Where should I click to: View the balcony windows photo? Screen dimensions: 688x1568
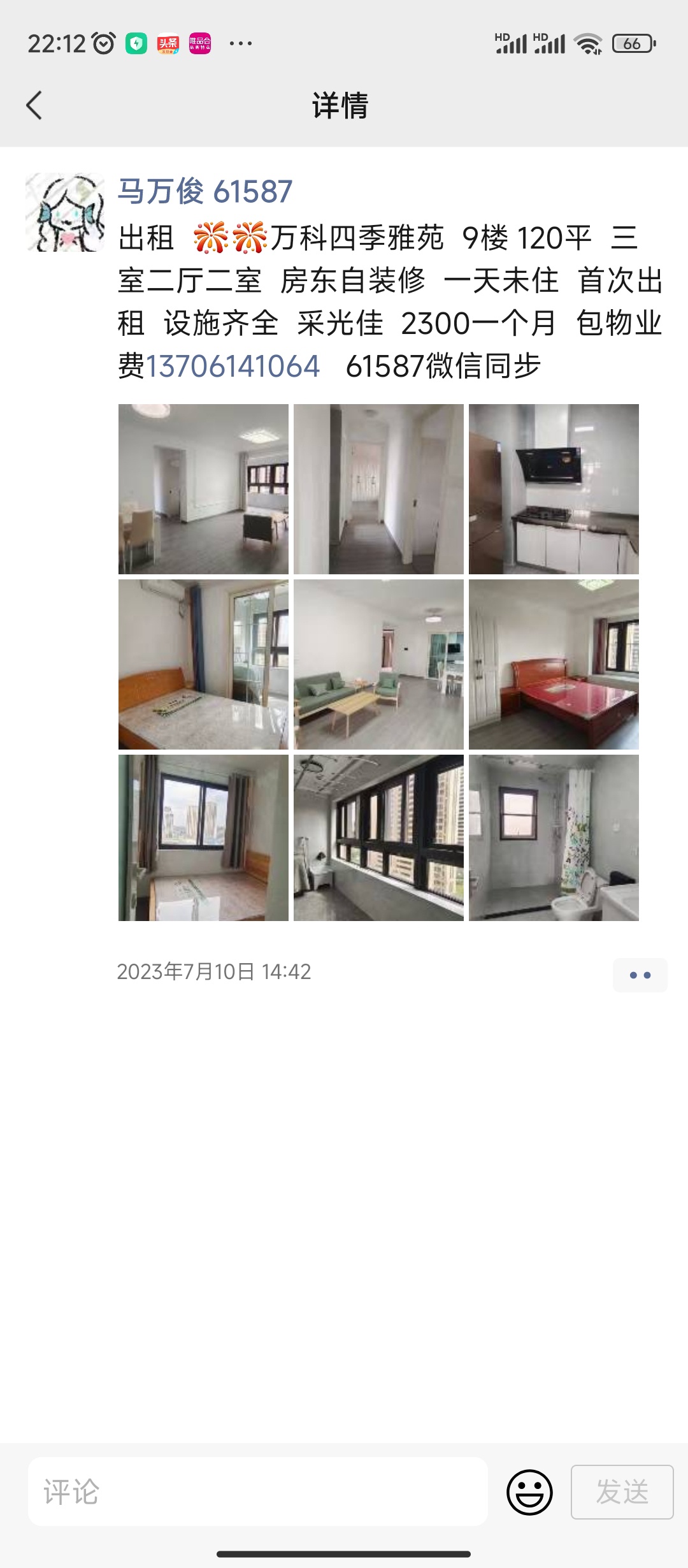pos(378,838)
